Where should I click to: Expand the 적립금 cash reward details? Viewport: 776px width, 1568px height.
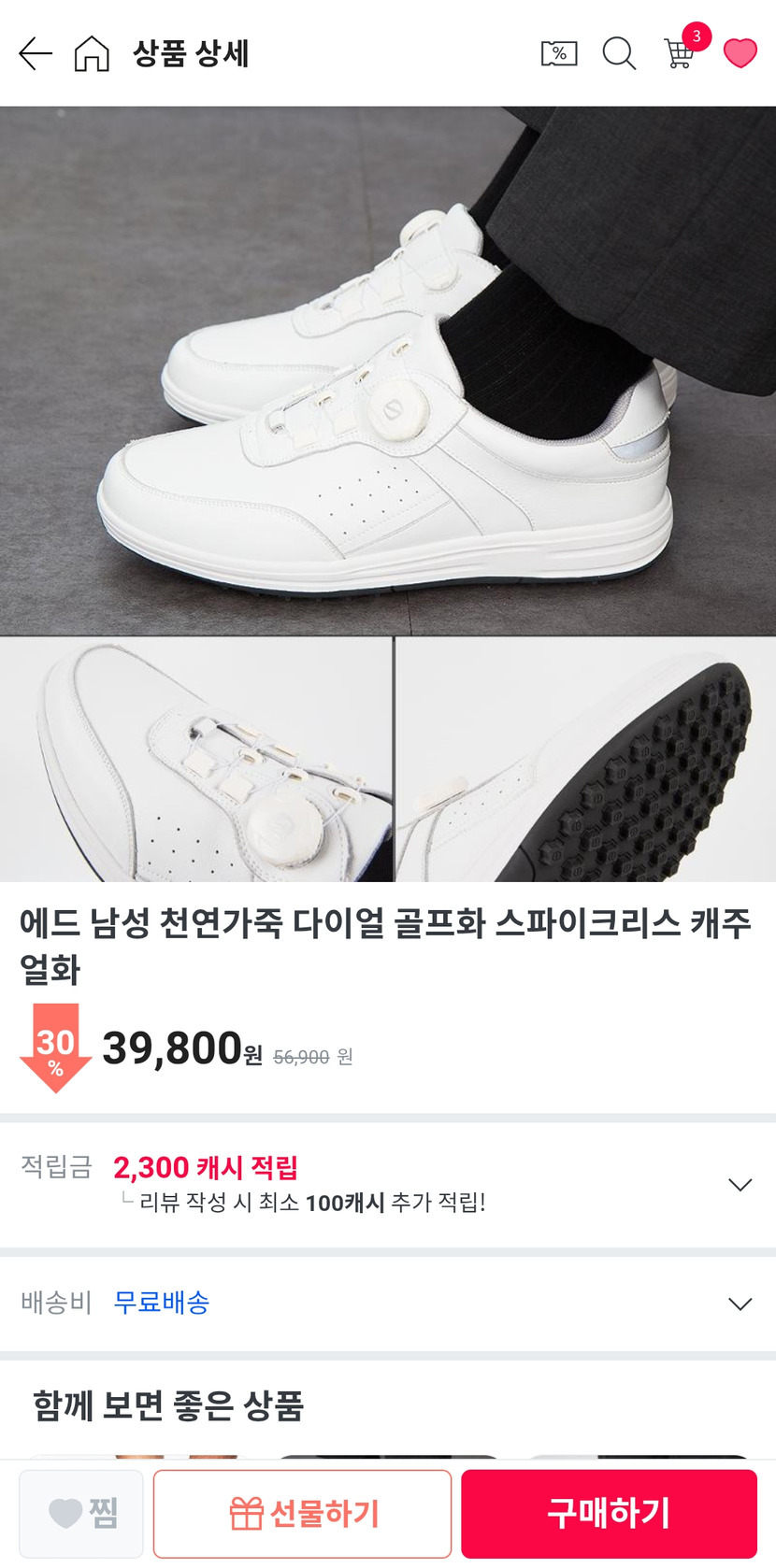point(740,1185)
